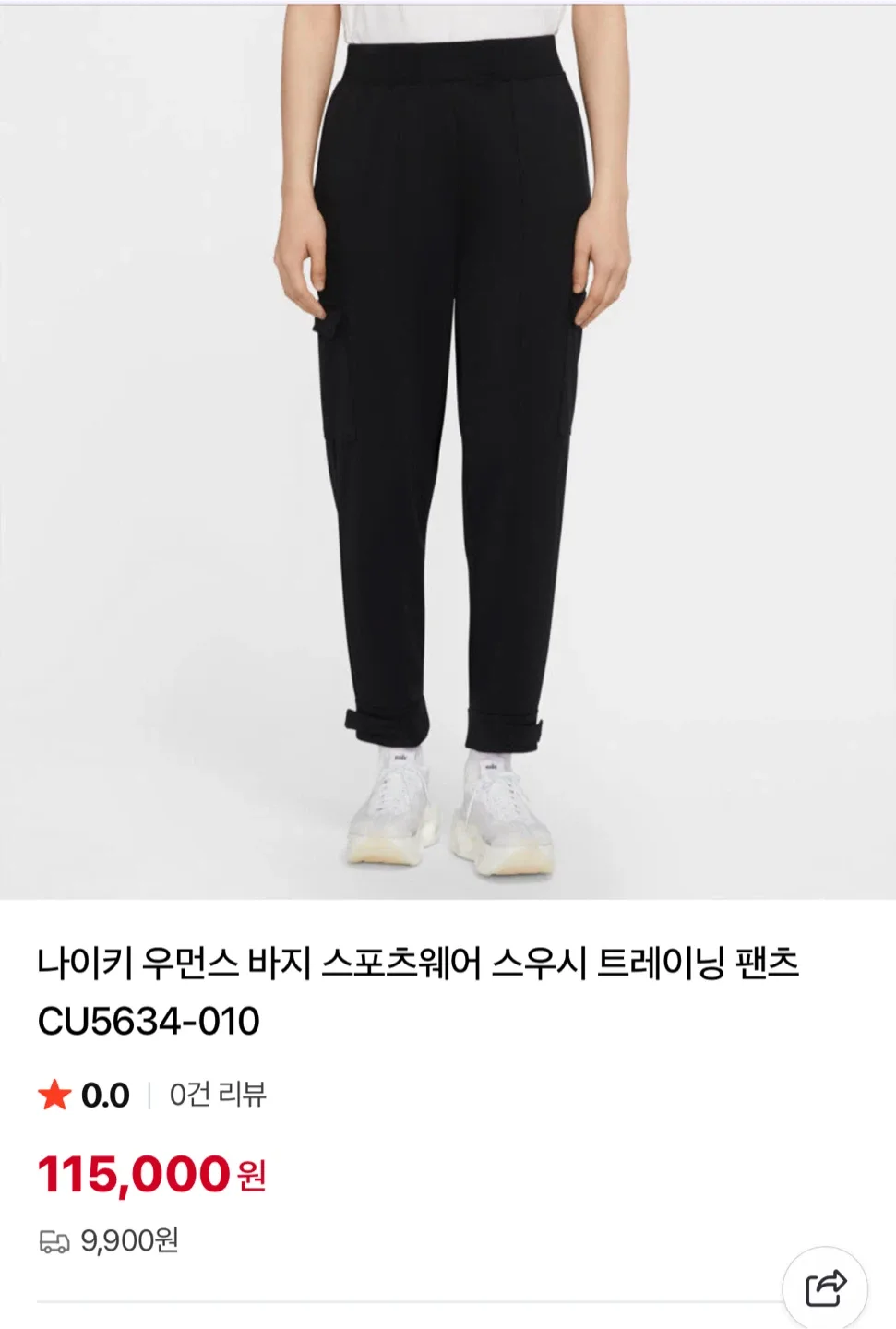The image size is (896, 1329).
Task: Share this Nike pants product
Action: click(825, 1287)
